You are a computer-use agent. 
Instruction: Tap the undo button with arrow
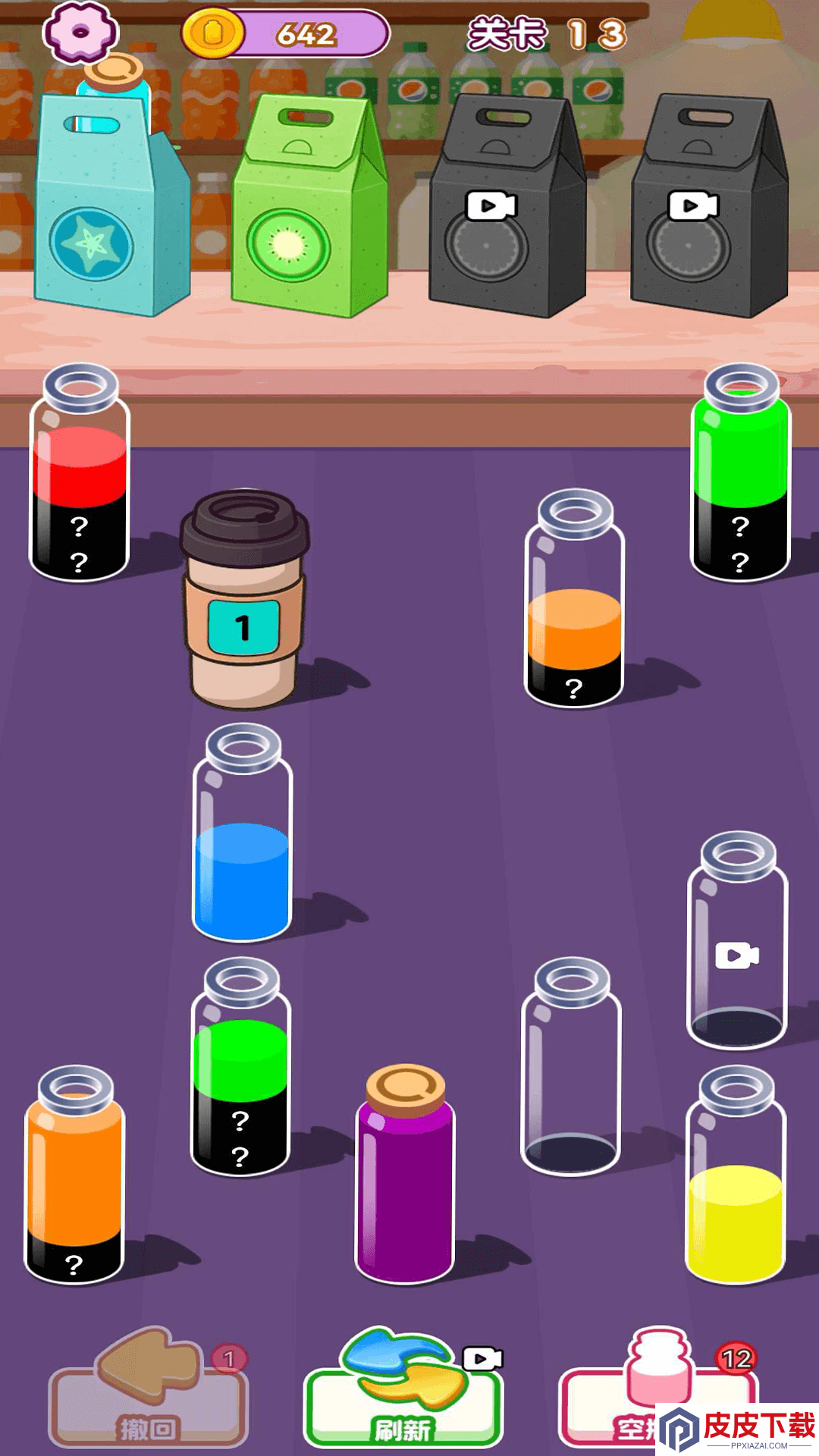click(x=148, y=1386)
